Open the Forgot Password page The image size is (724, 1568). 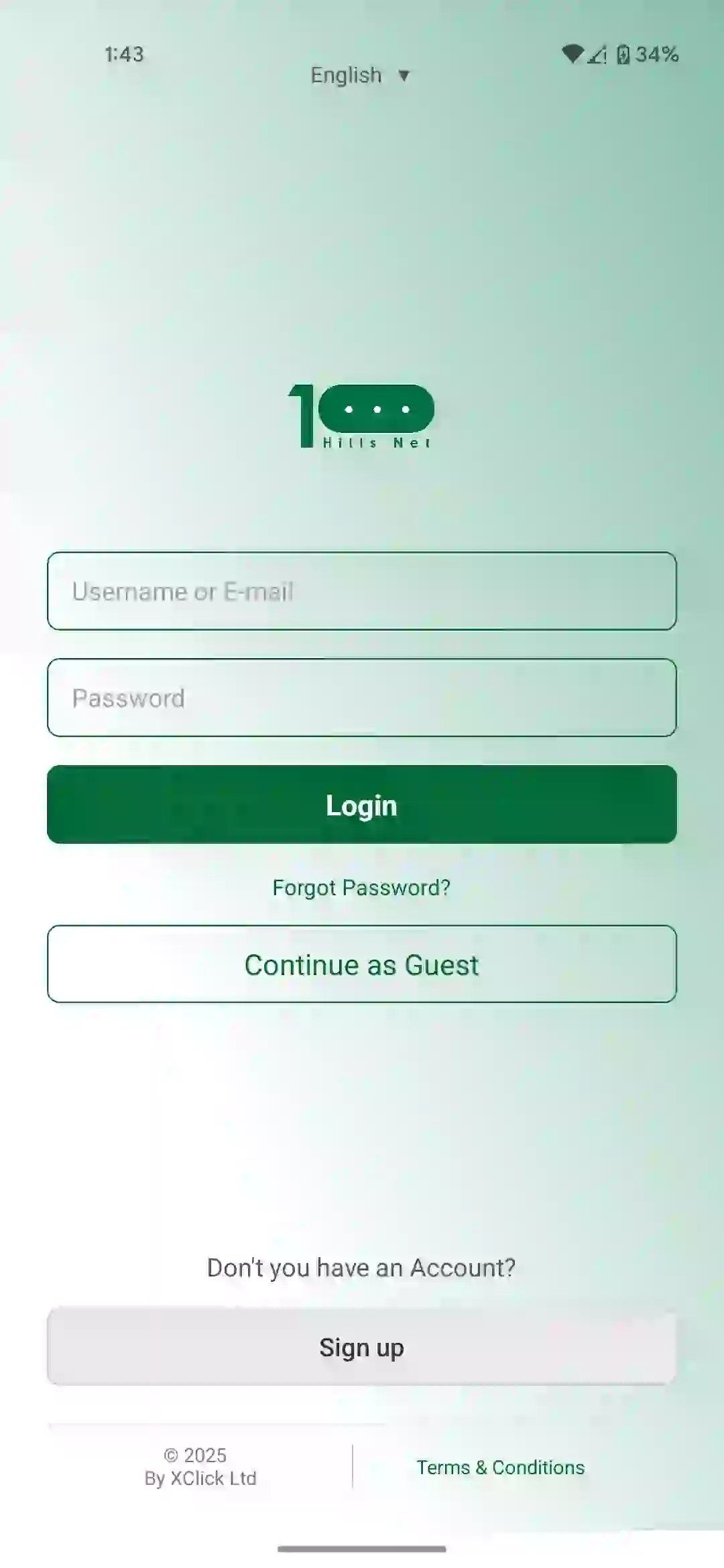pyautogui.click(x=362, y=887)
